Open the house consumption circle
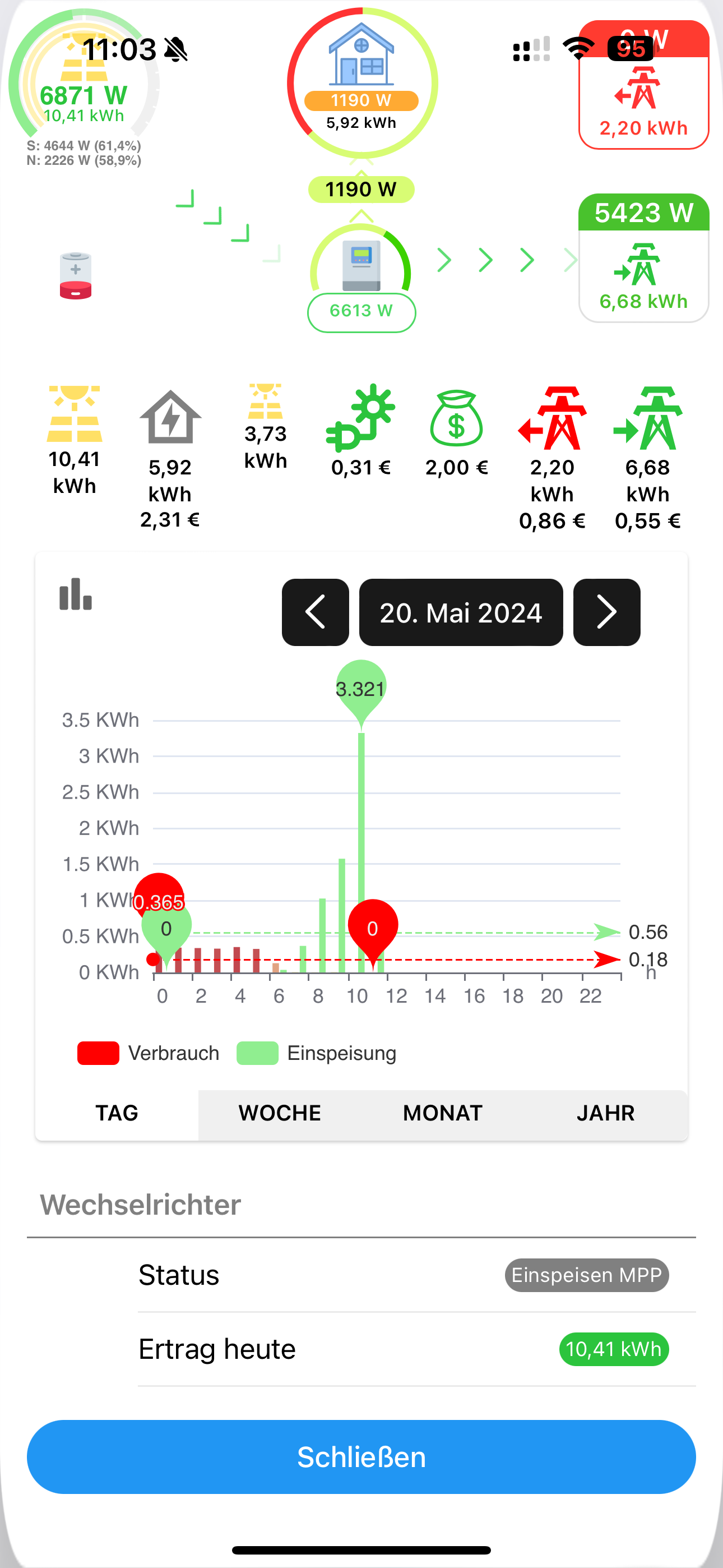This screenshot has height=1568, width=723. 362,82
